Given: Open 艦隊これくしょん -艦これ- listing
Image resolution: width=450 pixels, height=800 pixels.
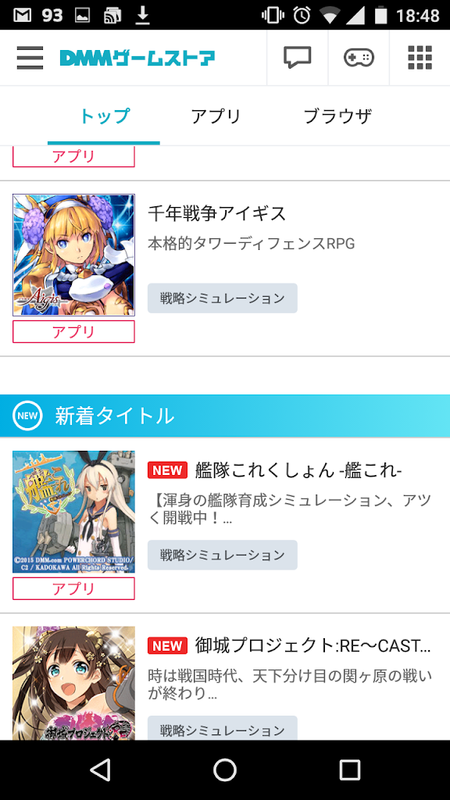Looking at the screenshot, I should click(225, 525).
